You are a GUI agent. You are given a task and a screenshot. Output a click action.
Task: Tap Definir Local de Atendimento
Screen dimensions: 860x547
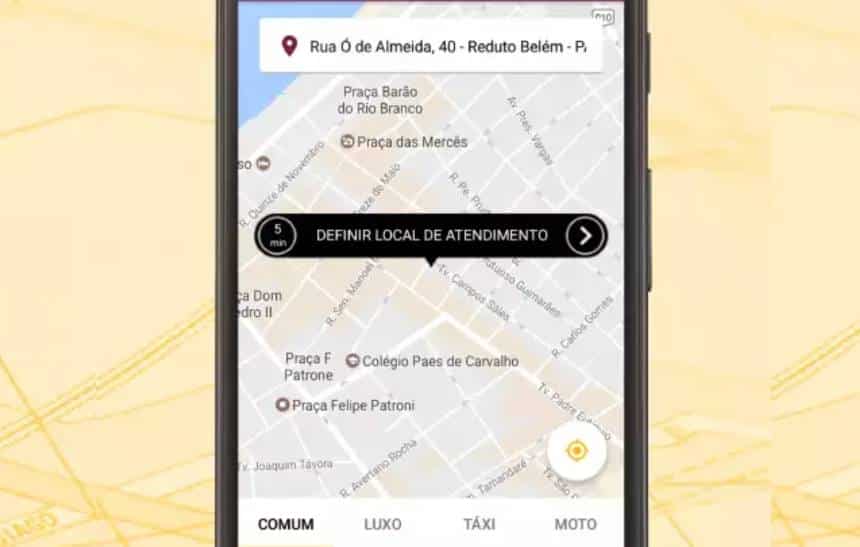coord(431,236)
